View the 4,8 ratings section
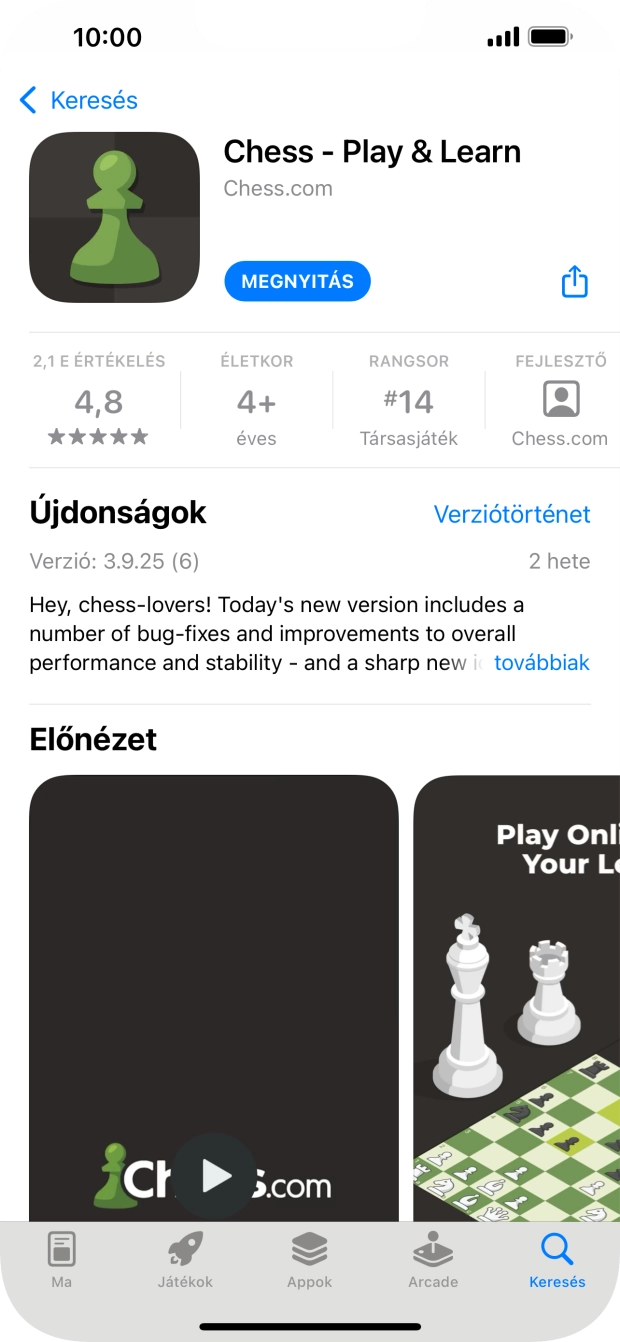 pyautogui.click(x=99, y=402)
